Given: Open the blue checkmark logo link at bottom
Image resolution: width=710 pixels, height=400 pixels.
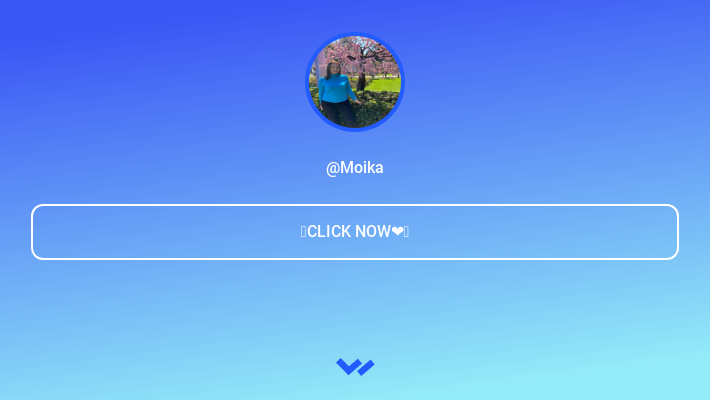Looking at the screenshot, I should click(355, 367).
